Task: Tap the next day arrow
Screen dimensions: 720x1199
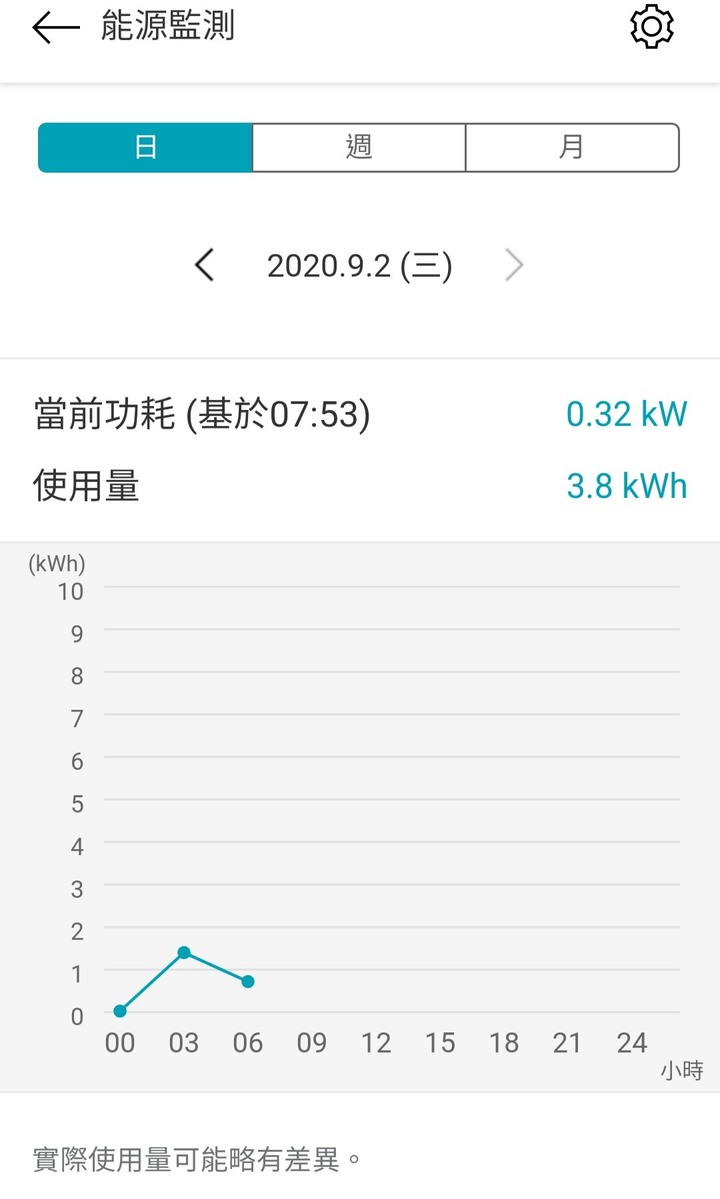Action: pyautogui.click(x=514, y=265)
